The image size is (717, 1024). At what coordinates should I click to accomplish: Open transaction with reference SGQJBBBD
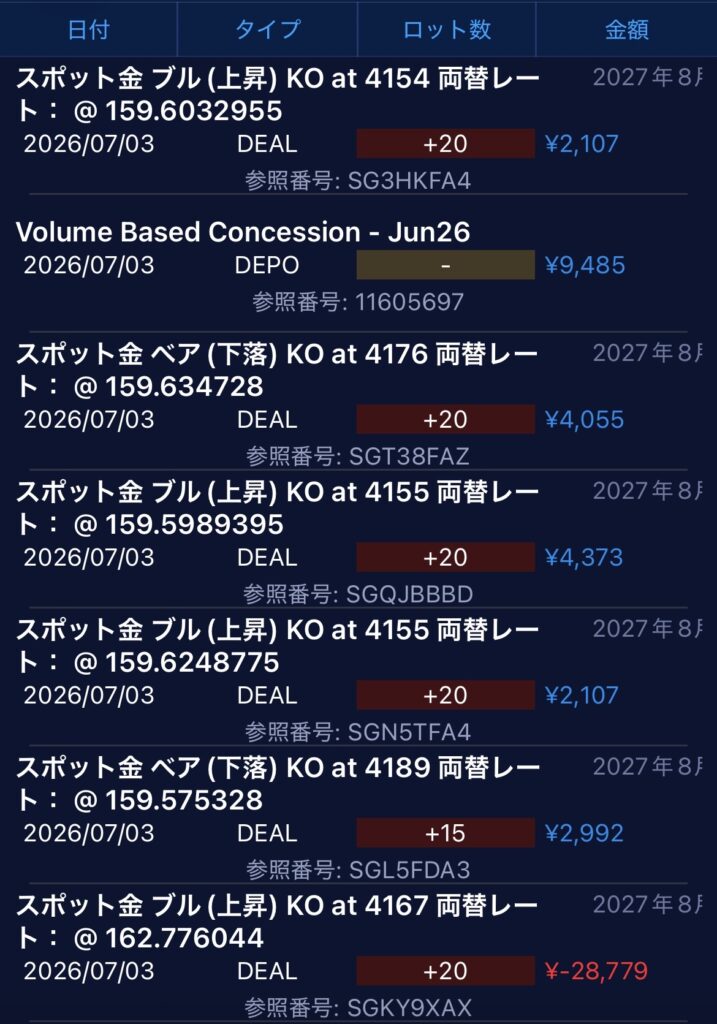[358, 541]
